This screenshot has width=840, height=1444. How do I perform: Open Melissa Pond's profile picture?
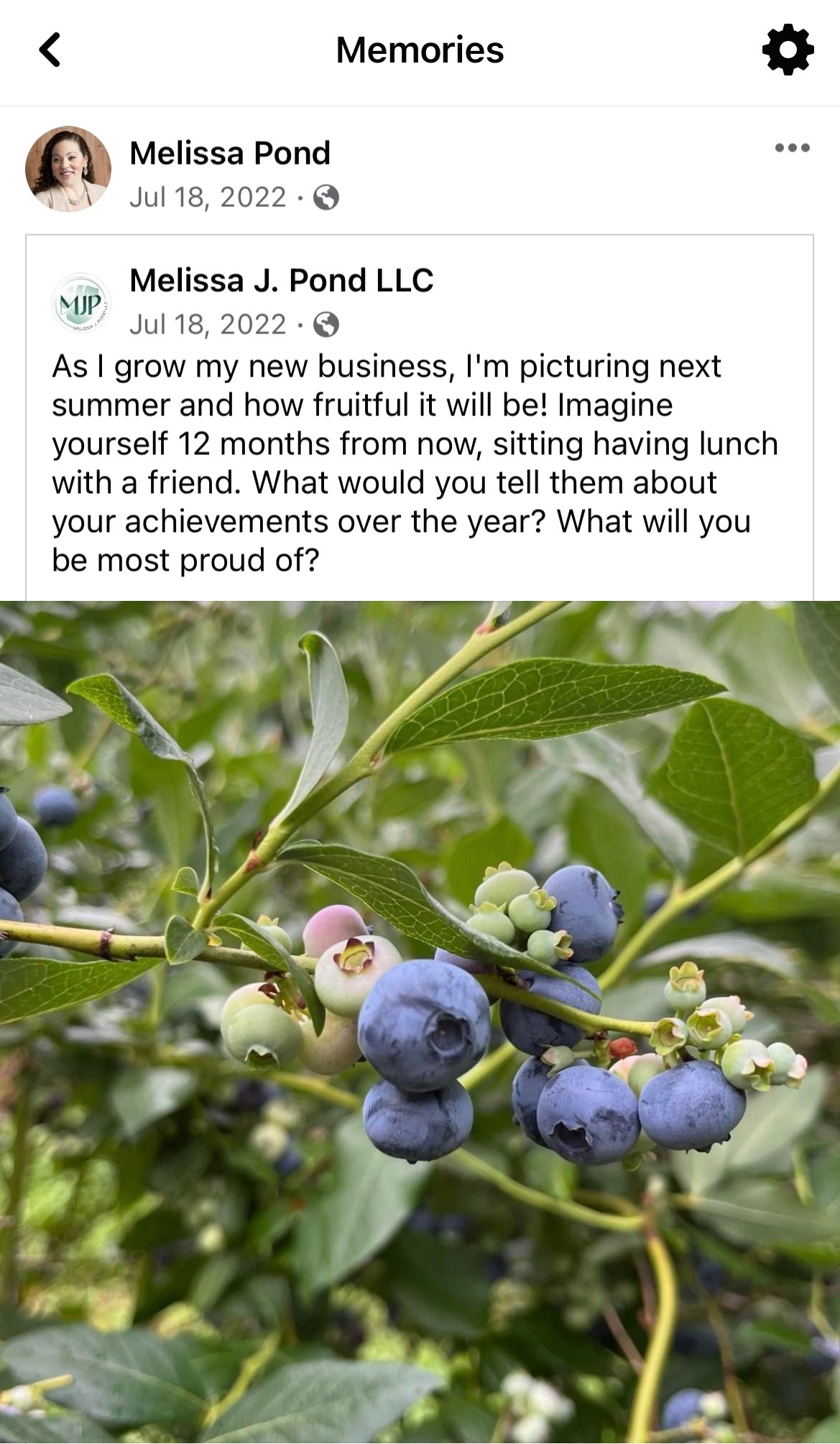(68, 170)
